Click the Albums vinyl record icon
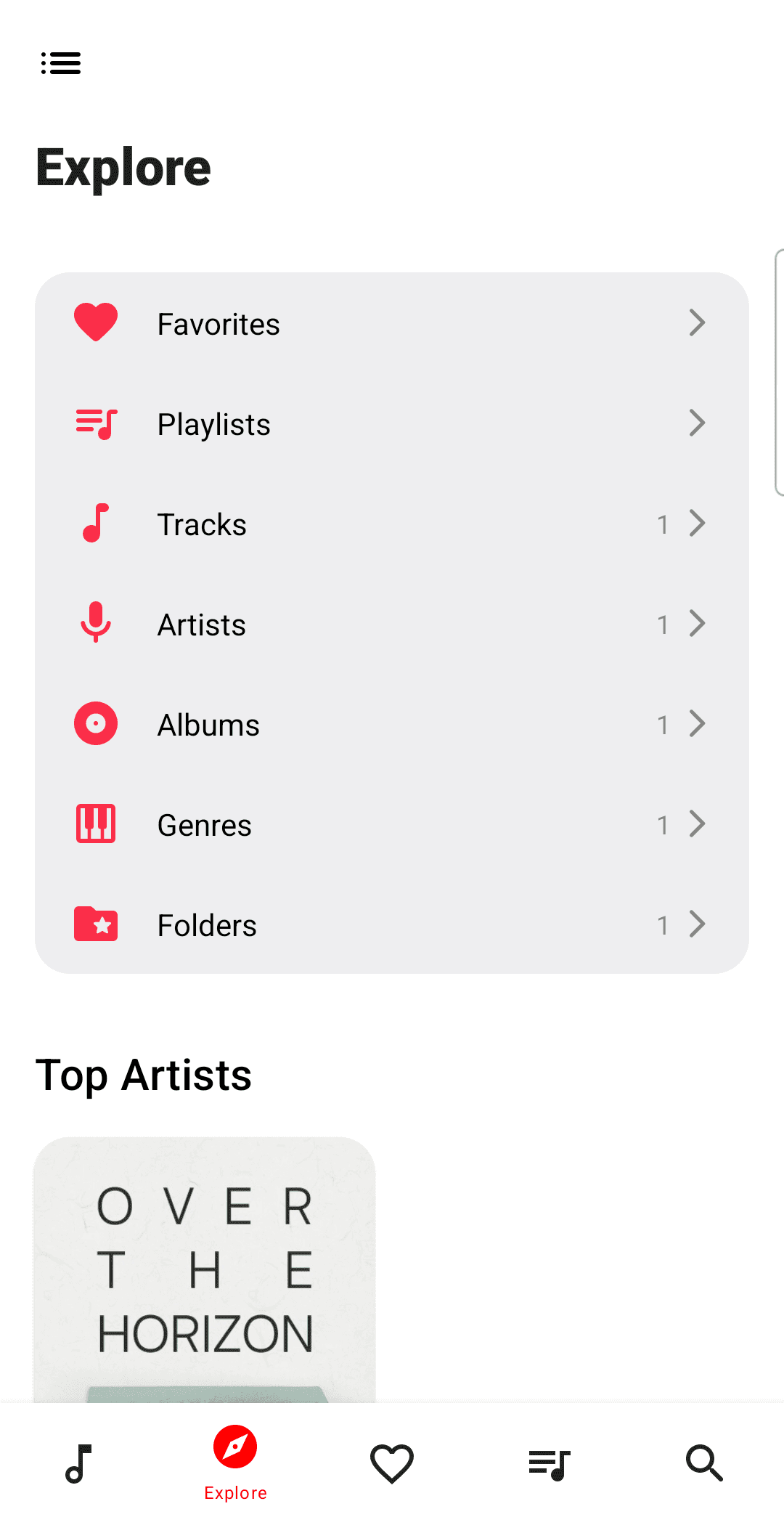 pyautogui.click(x=95, y=723)
